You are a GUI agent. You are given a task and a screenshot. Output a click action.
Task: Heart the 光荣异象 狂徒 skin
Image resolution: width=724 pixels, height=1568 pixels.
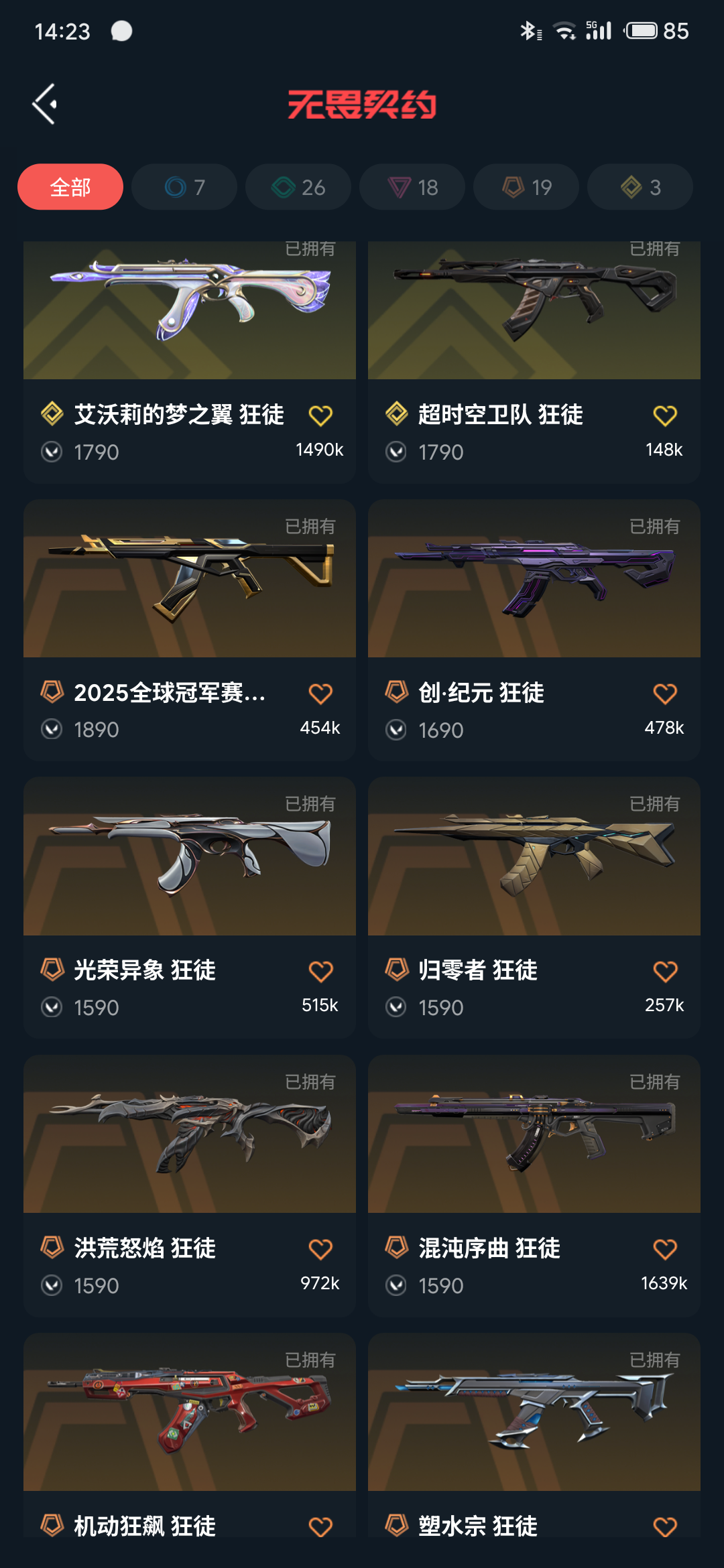(320, 971)
